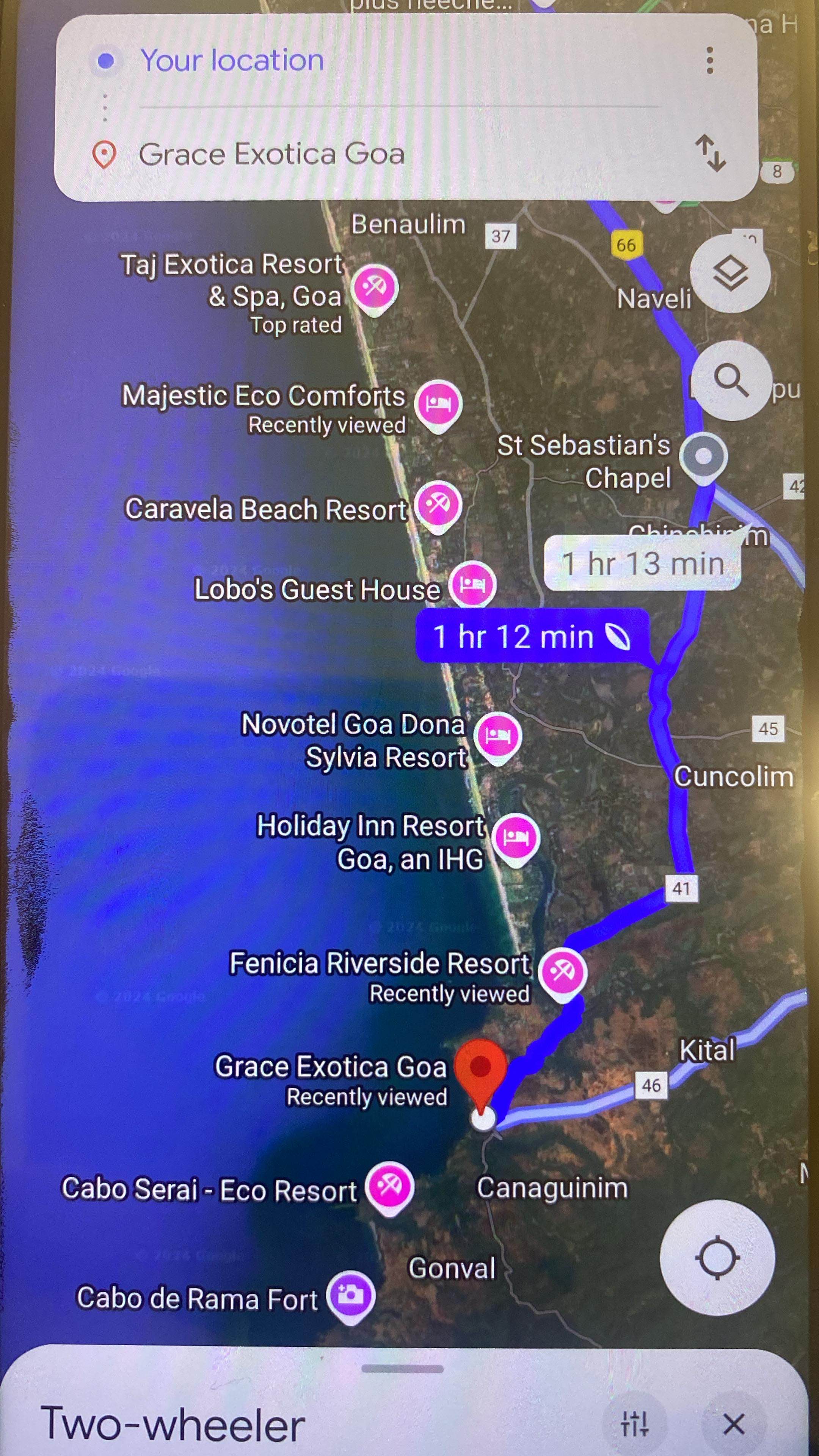Change the Grace Exotica Goa destination field

(x=271, y=154)
